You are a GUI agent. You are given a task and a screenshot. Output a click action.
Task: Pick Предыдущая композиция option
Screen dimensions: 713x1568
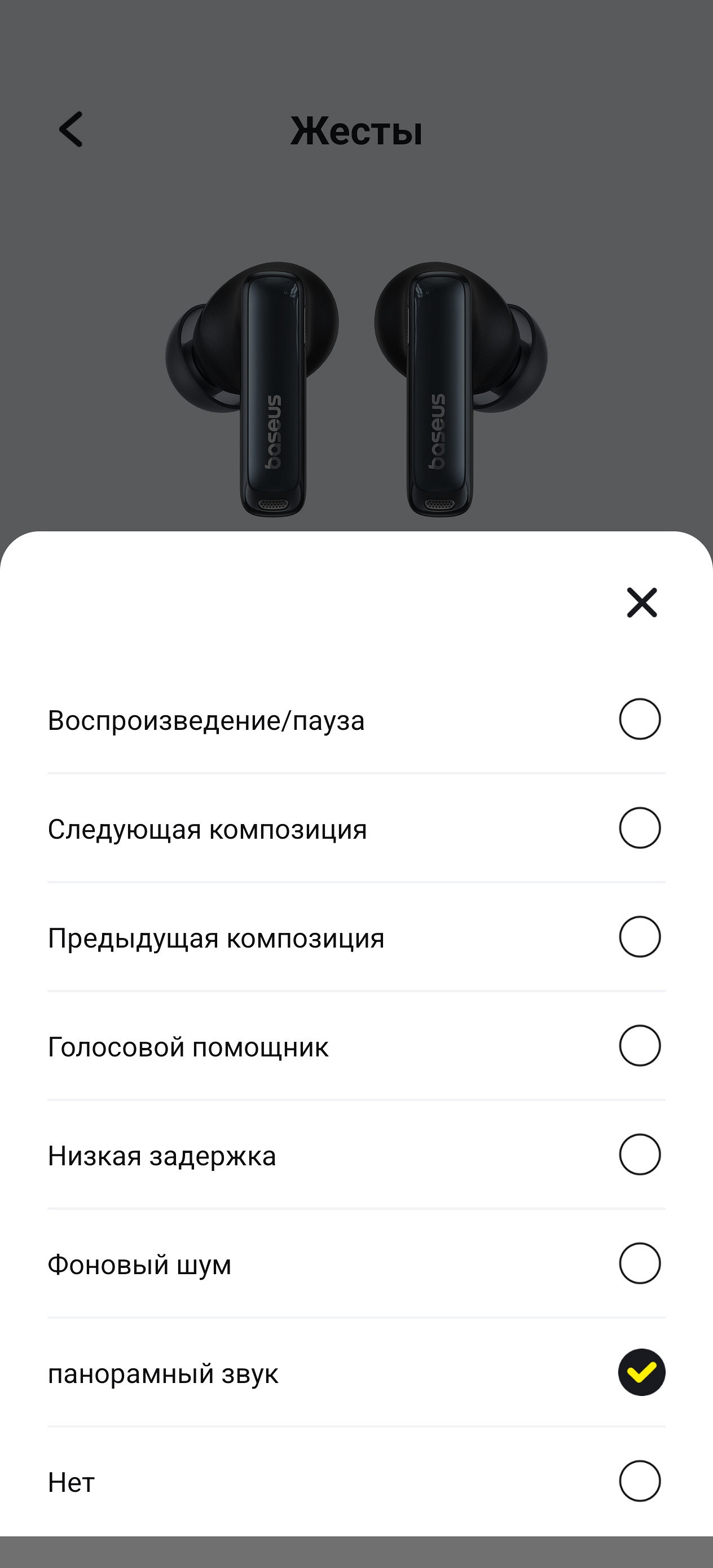pyautogui.click(x=639, y=937)
